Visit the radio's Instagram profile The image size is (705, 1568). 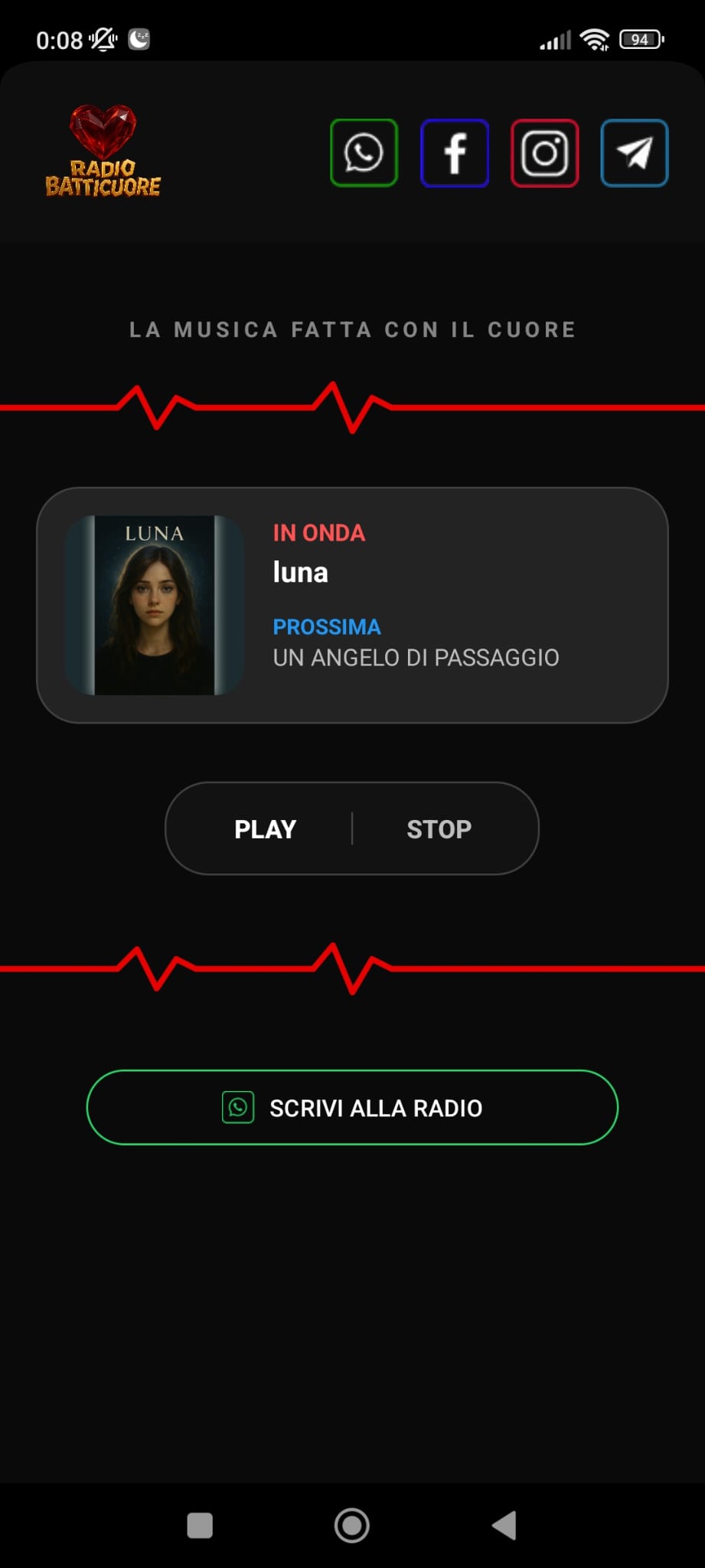(x=545, y=153)
